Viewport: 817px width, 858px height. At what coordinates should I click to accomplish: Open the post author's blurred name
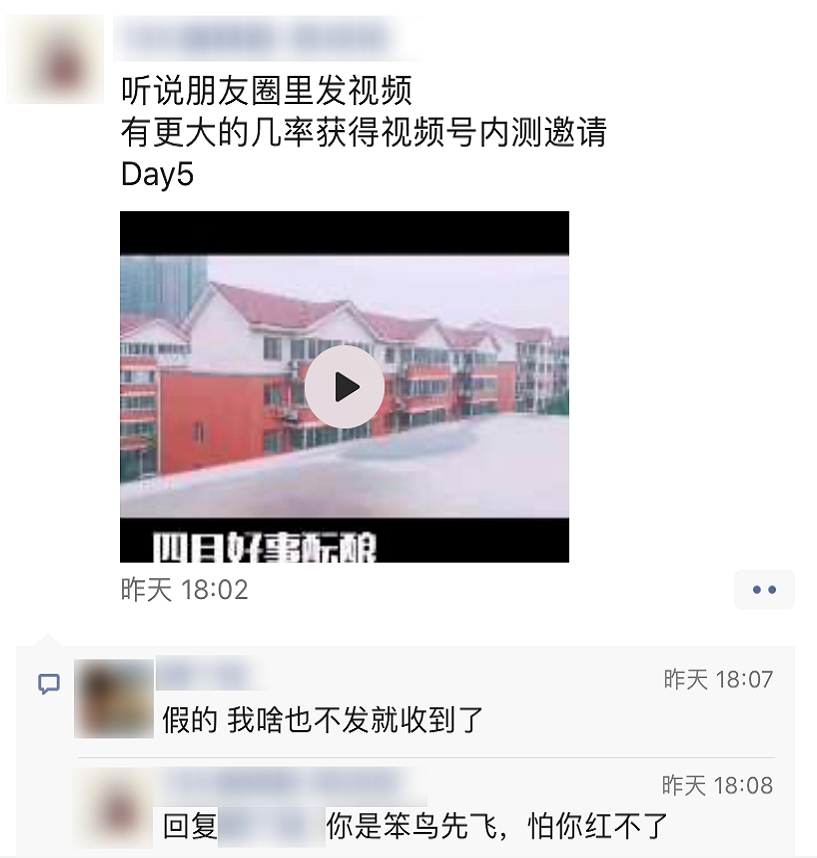coord(252,38)
